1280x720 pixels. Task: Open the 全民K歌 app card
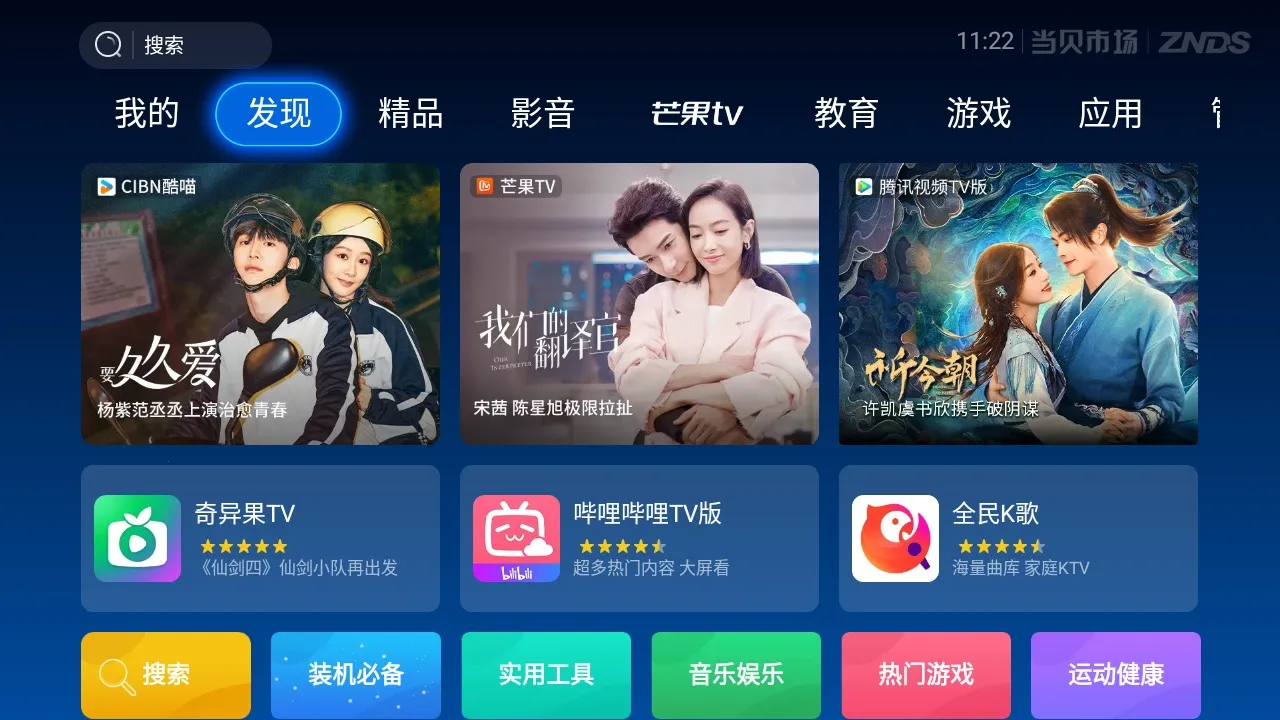click(1018, 538)
